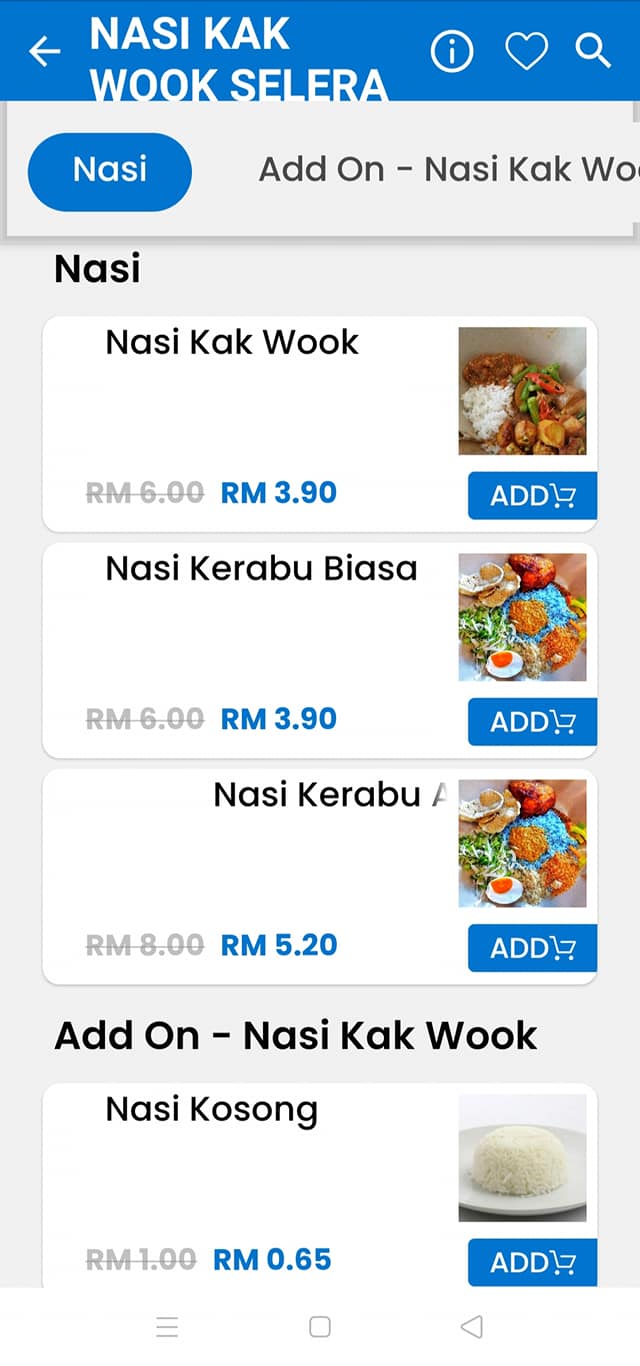Open search in the header
The image size is (640, 1366).
point(593,50)
